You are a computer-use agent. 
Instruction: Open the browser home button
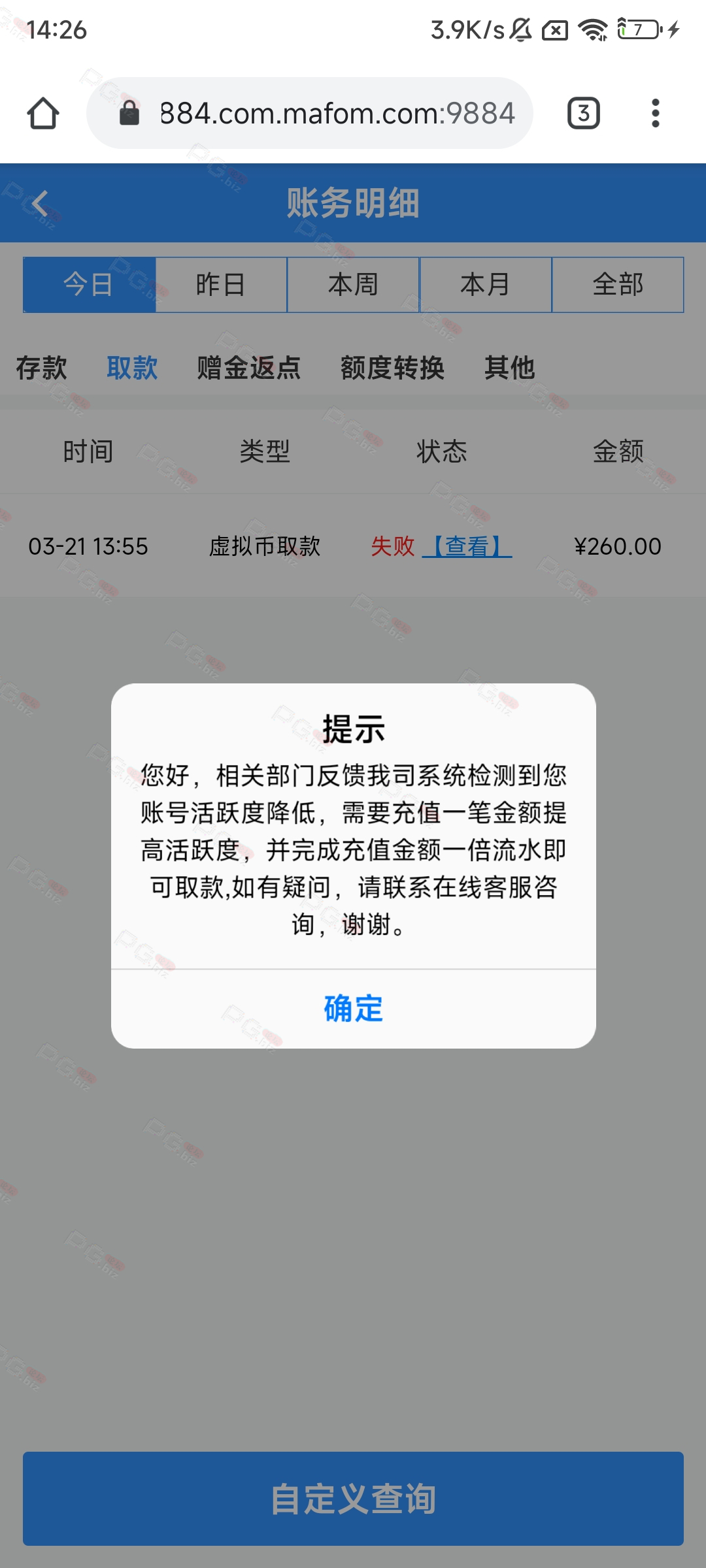tap(43, 114)
